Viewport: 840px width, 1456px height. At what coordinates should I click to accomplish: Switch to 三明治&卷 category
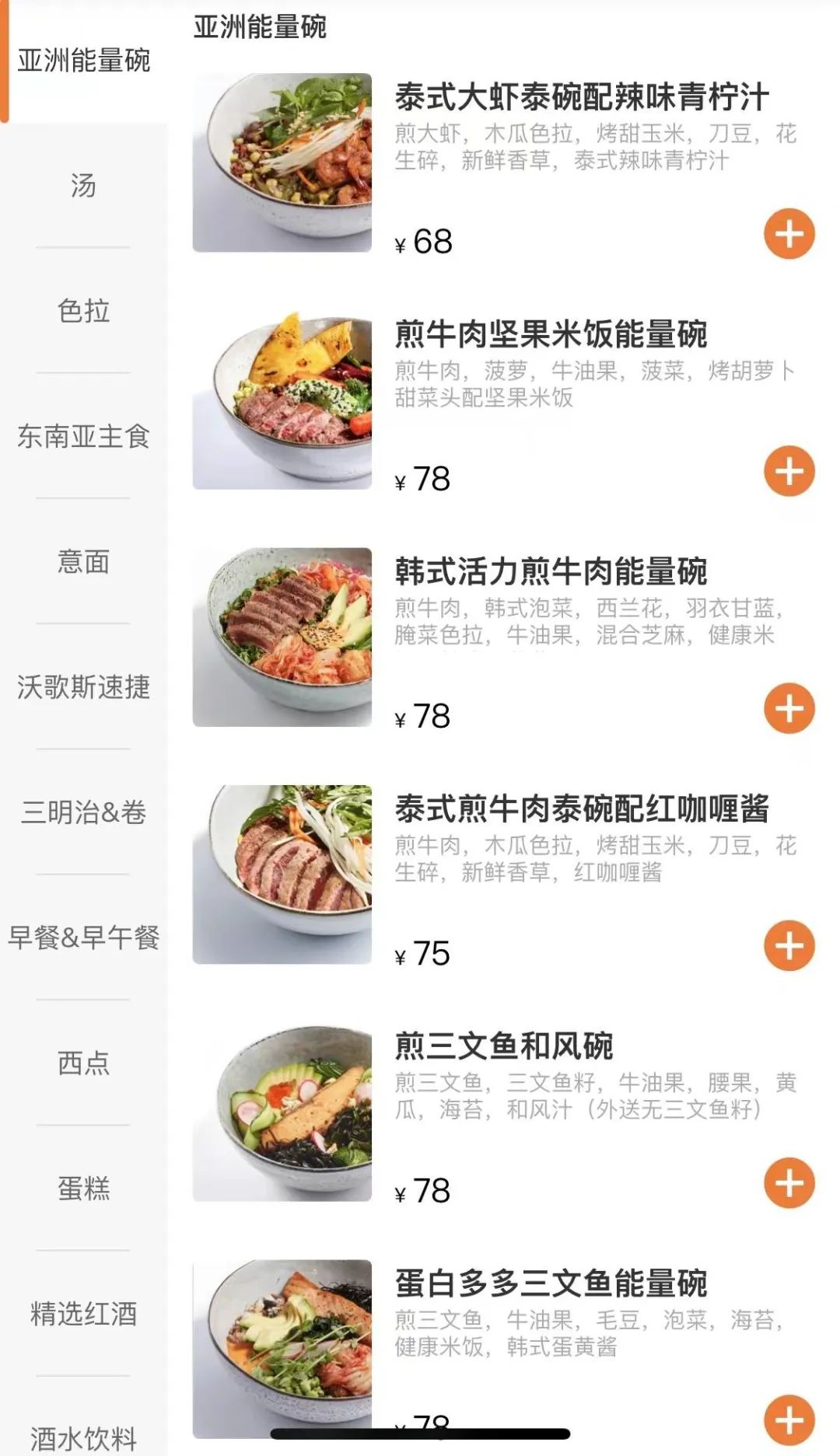pos(83,812)
